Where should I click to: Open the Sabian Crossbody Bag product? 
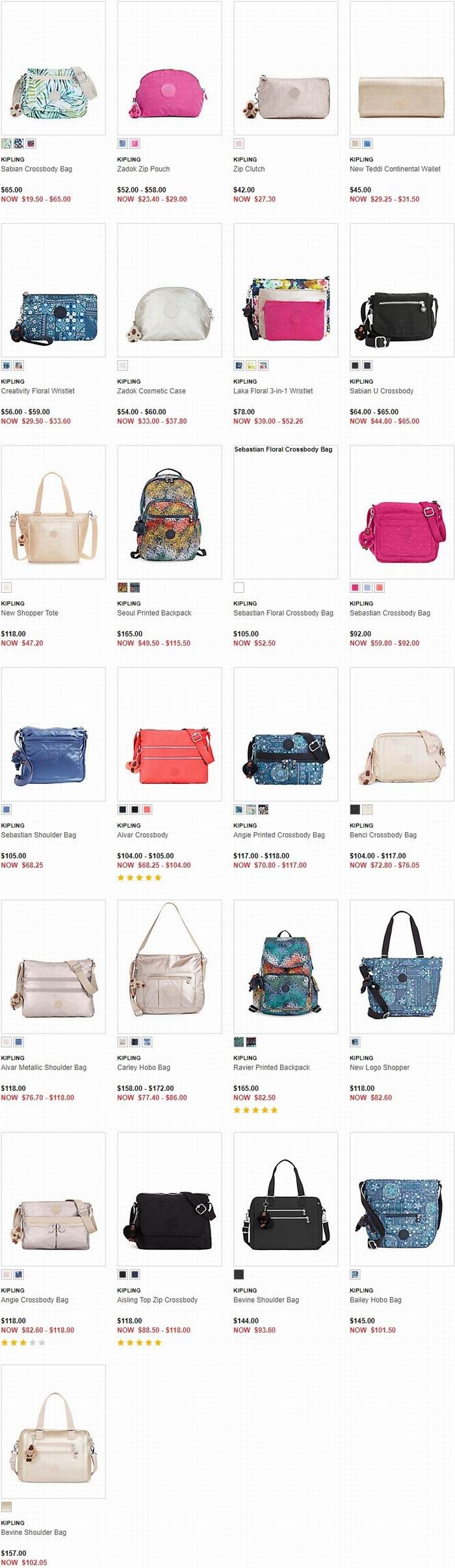(53, 69)
